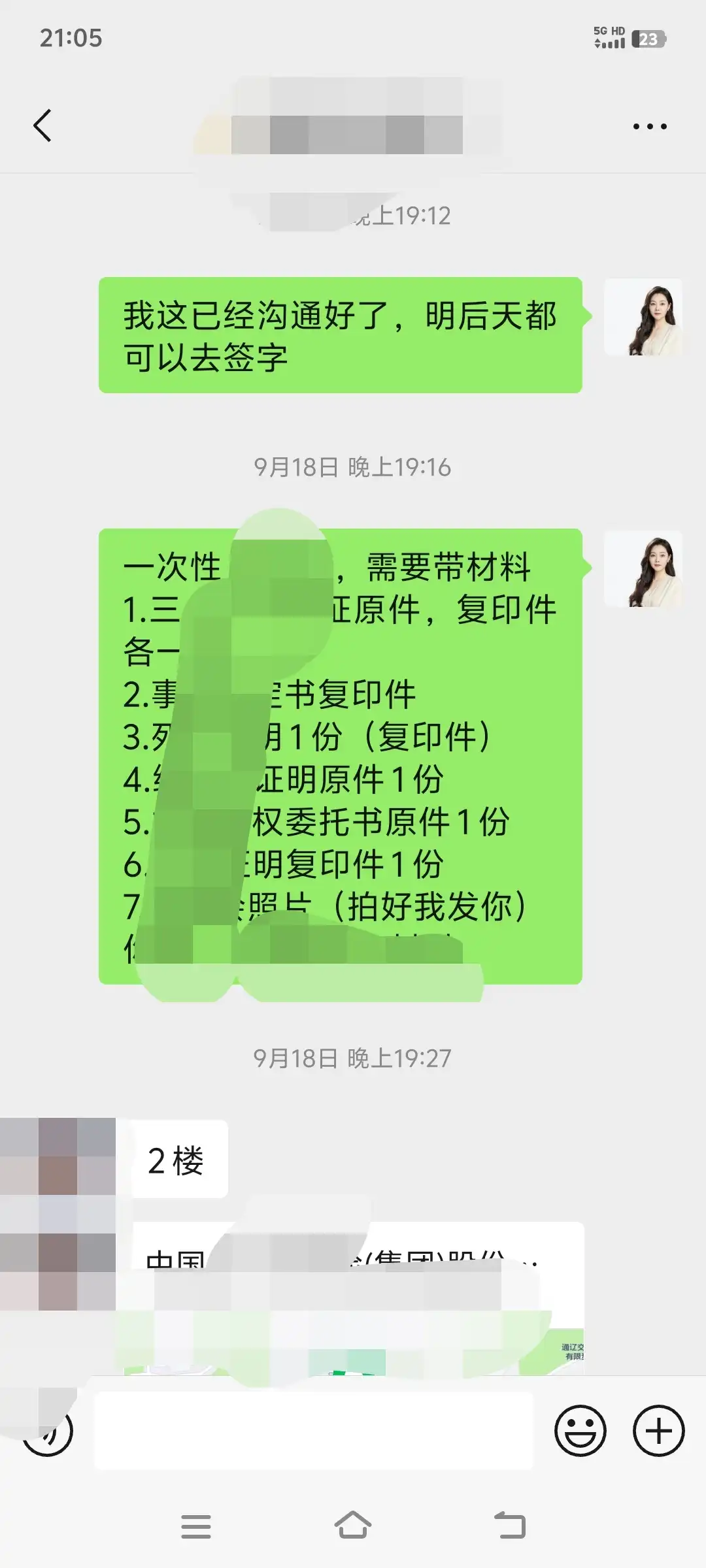This screenshot has width=706, height=1568.
Task: Tap the phone's home button
Action: pos(353,1526)
